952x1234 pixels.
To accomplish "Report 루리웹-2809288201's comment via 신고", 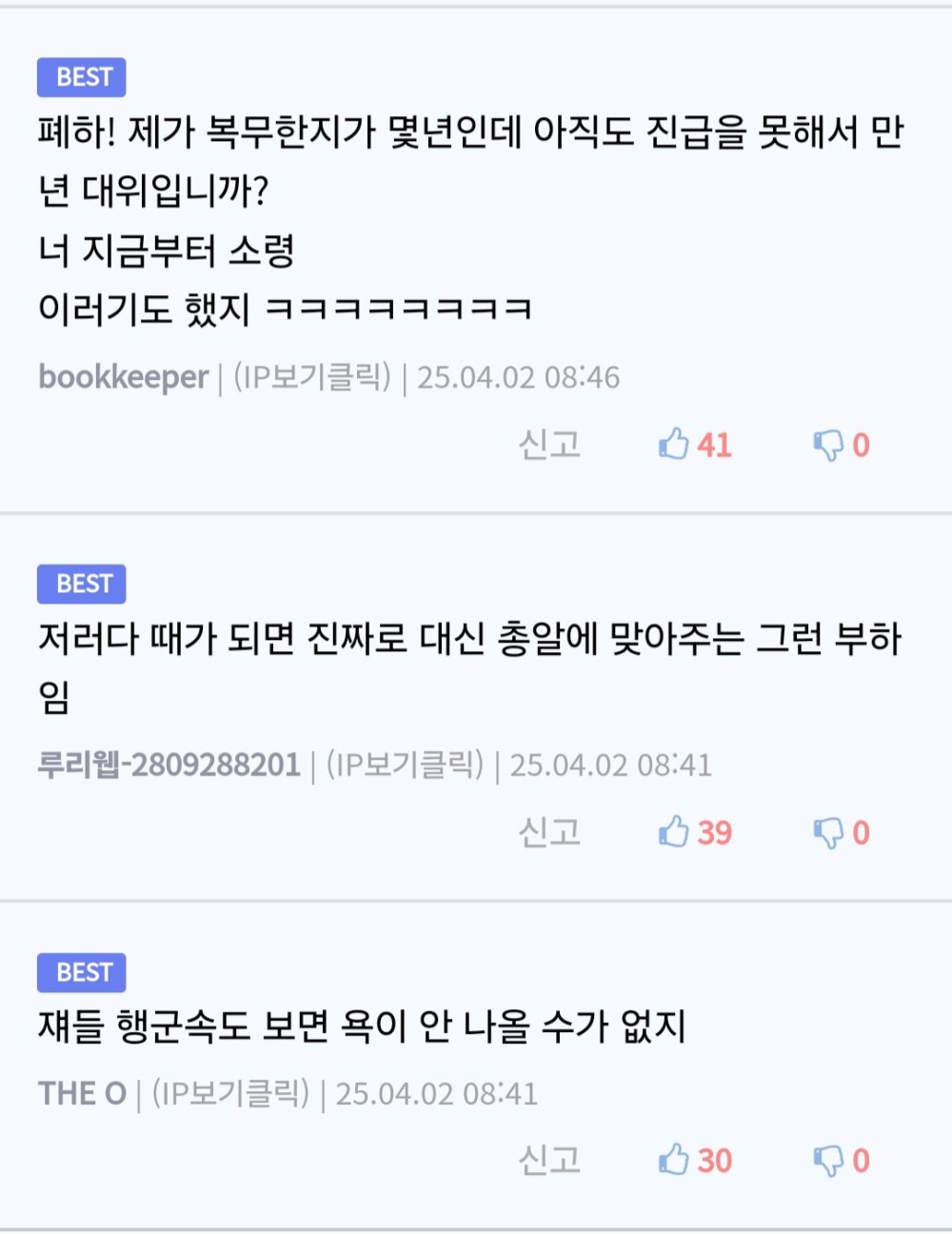I will click(549, 832).
